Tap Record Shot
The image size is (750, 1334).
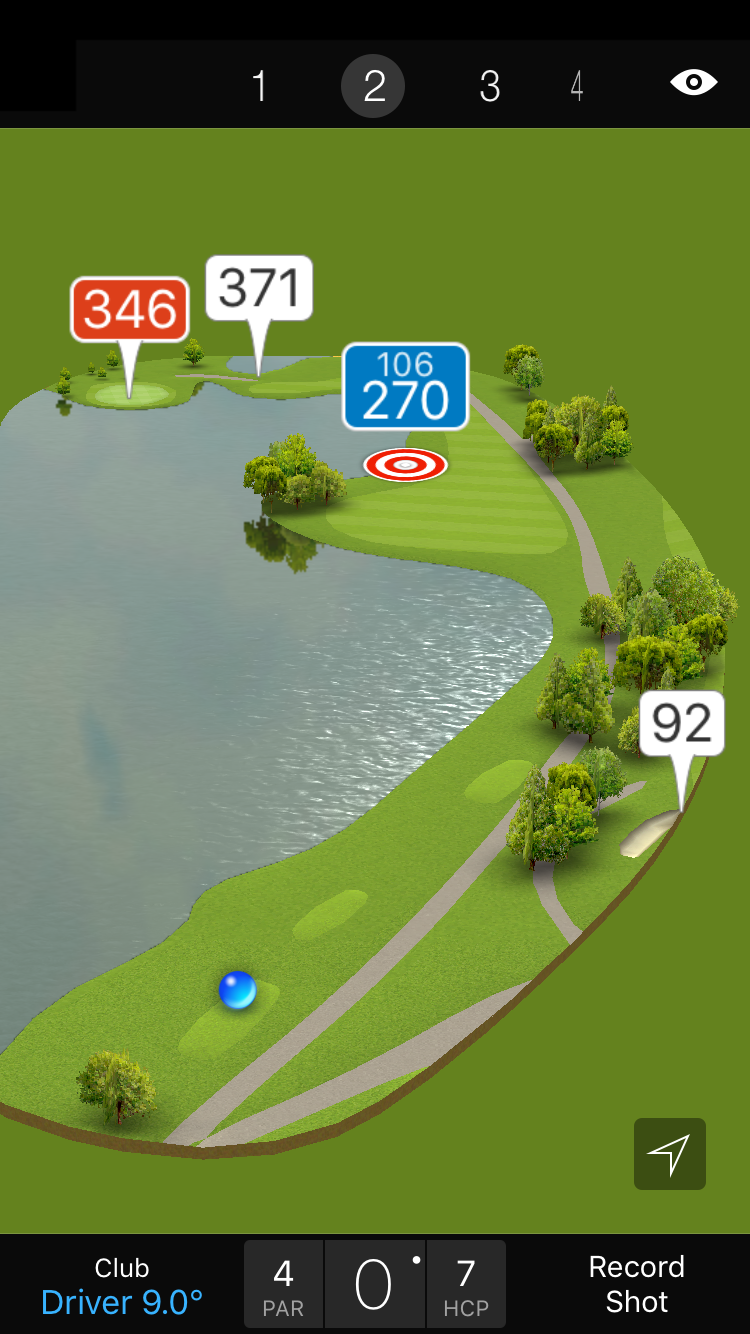pos(636,1285)
